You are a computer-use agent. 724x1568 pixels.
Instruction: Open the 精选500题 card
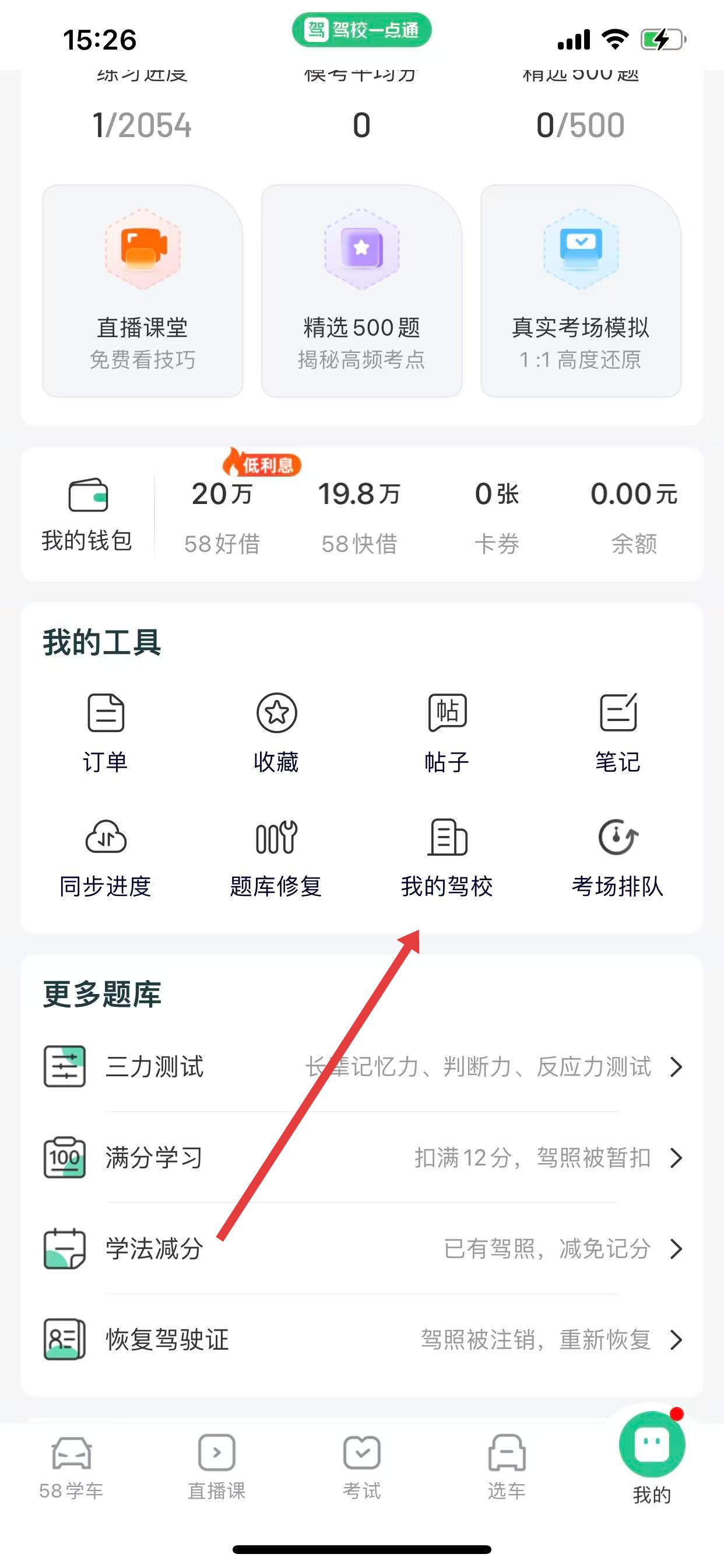tap(361, 291)
